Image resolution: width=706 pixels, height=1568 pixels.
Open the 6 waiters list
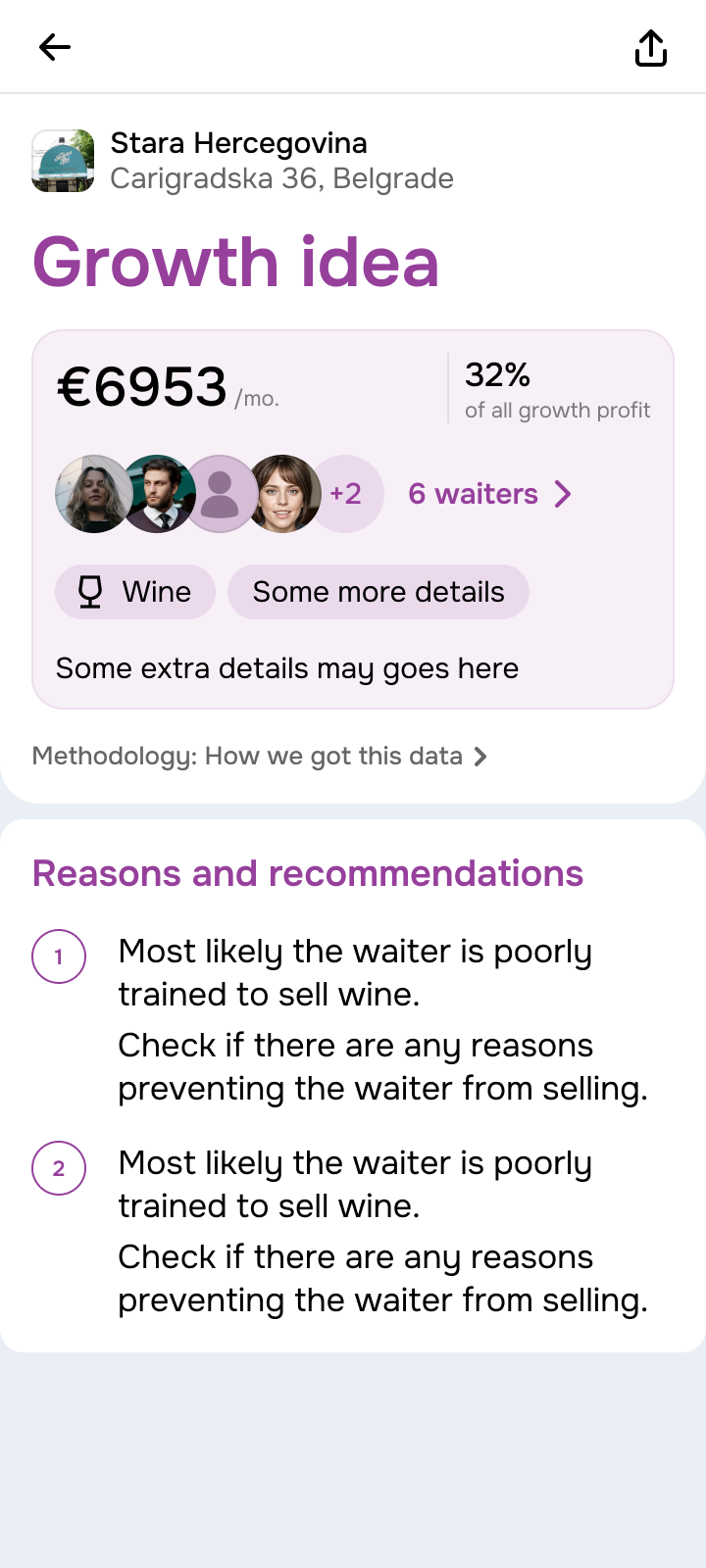click(488, 494)
